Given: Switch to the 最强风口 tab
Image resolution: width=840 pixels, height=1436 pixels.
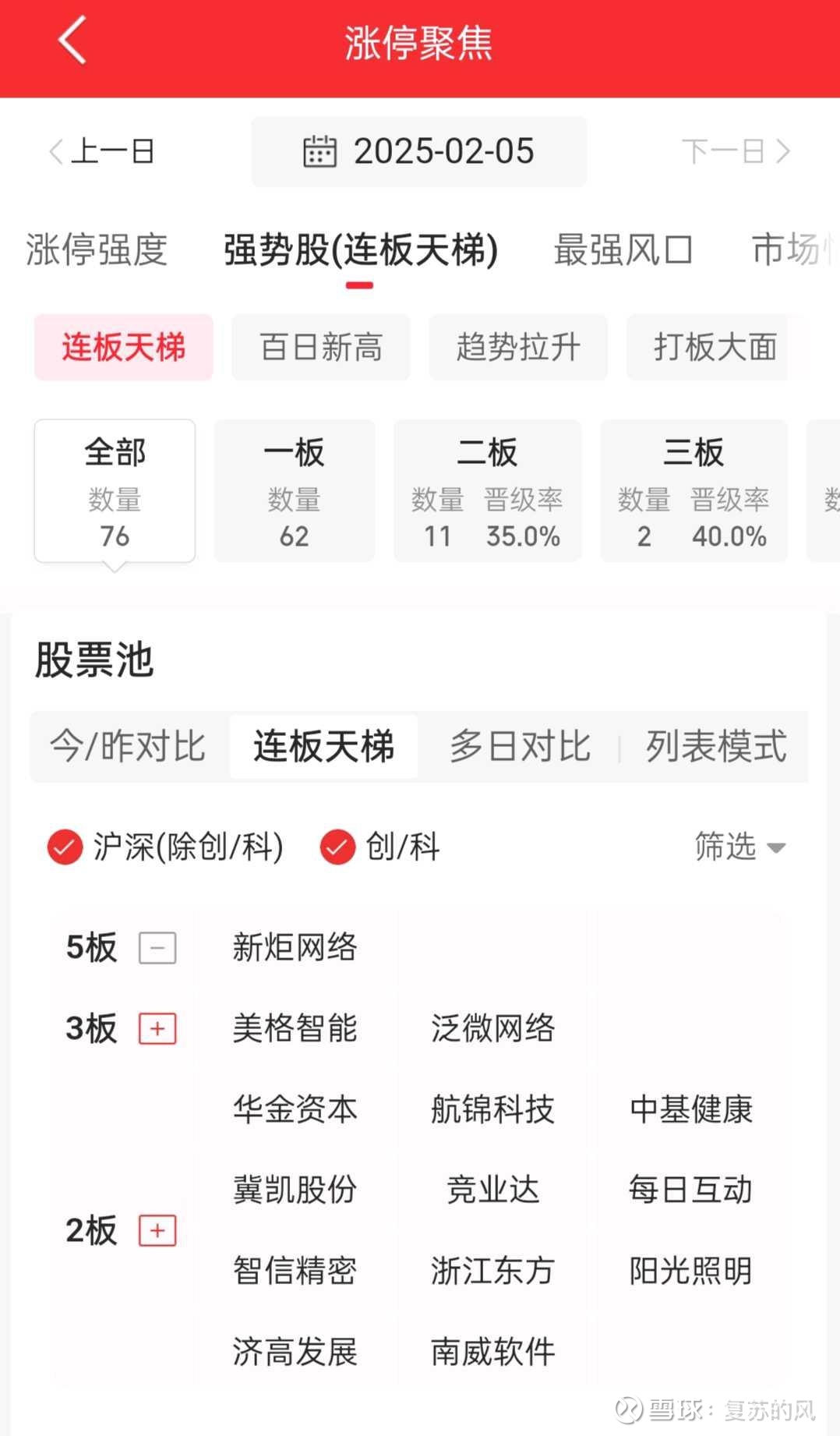Looking at the screenshot, I should (623, 250).
